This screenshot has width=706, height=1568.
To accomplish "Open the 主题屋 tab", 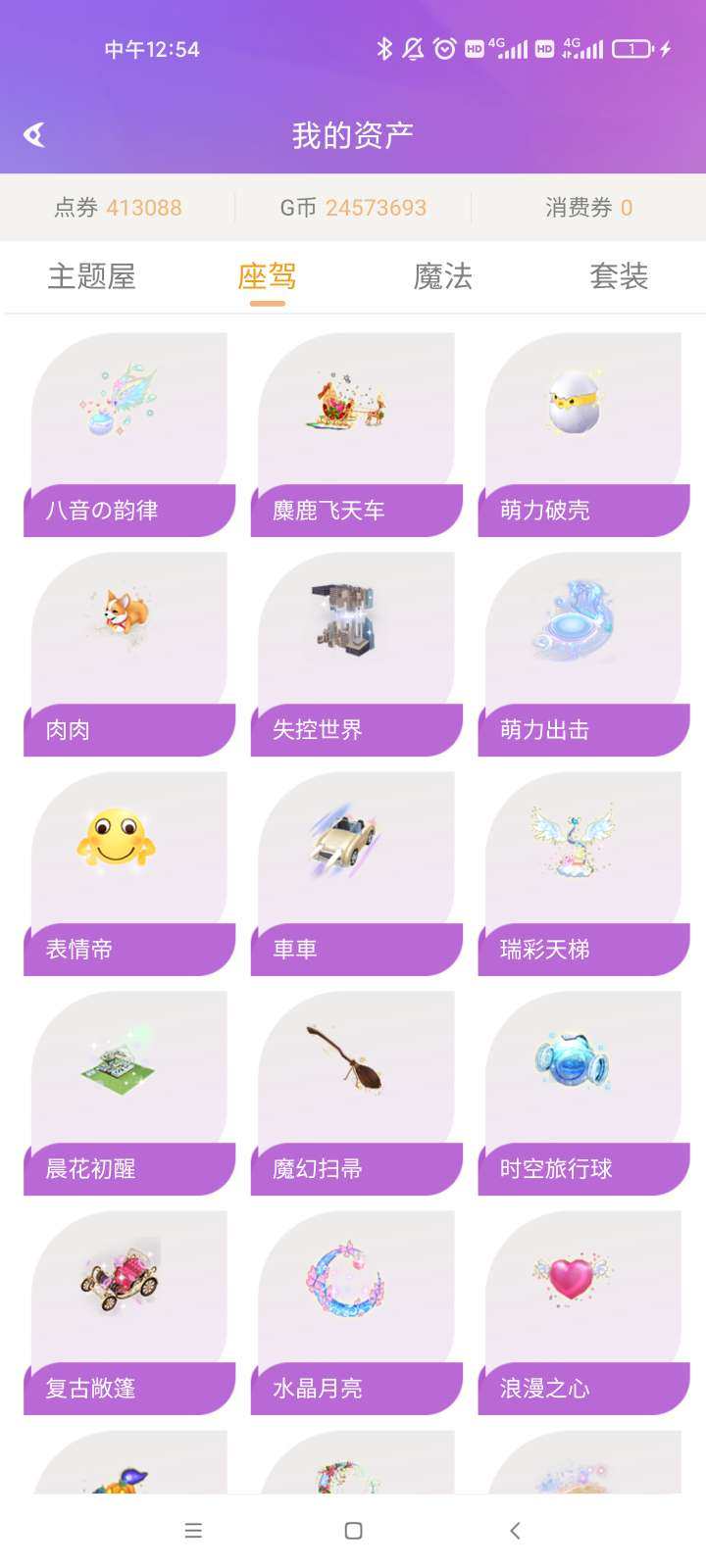I will point(92,277).
